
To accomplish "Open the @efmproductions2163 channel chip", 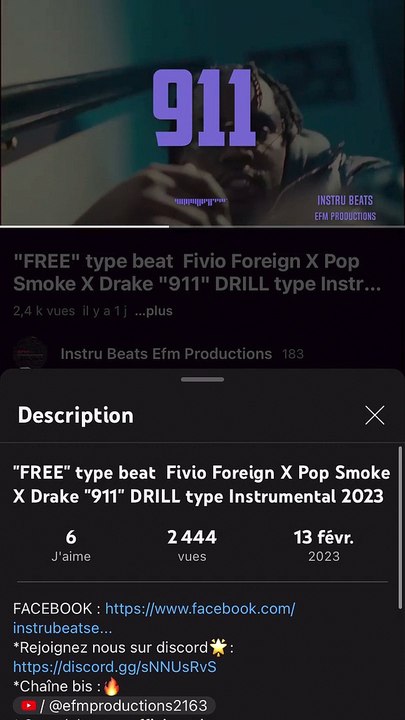I will [x=114, y=706].
